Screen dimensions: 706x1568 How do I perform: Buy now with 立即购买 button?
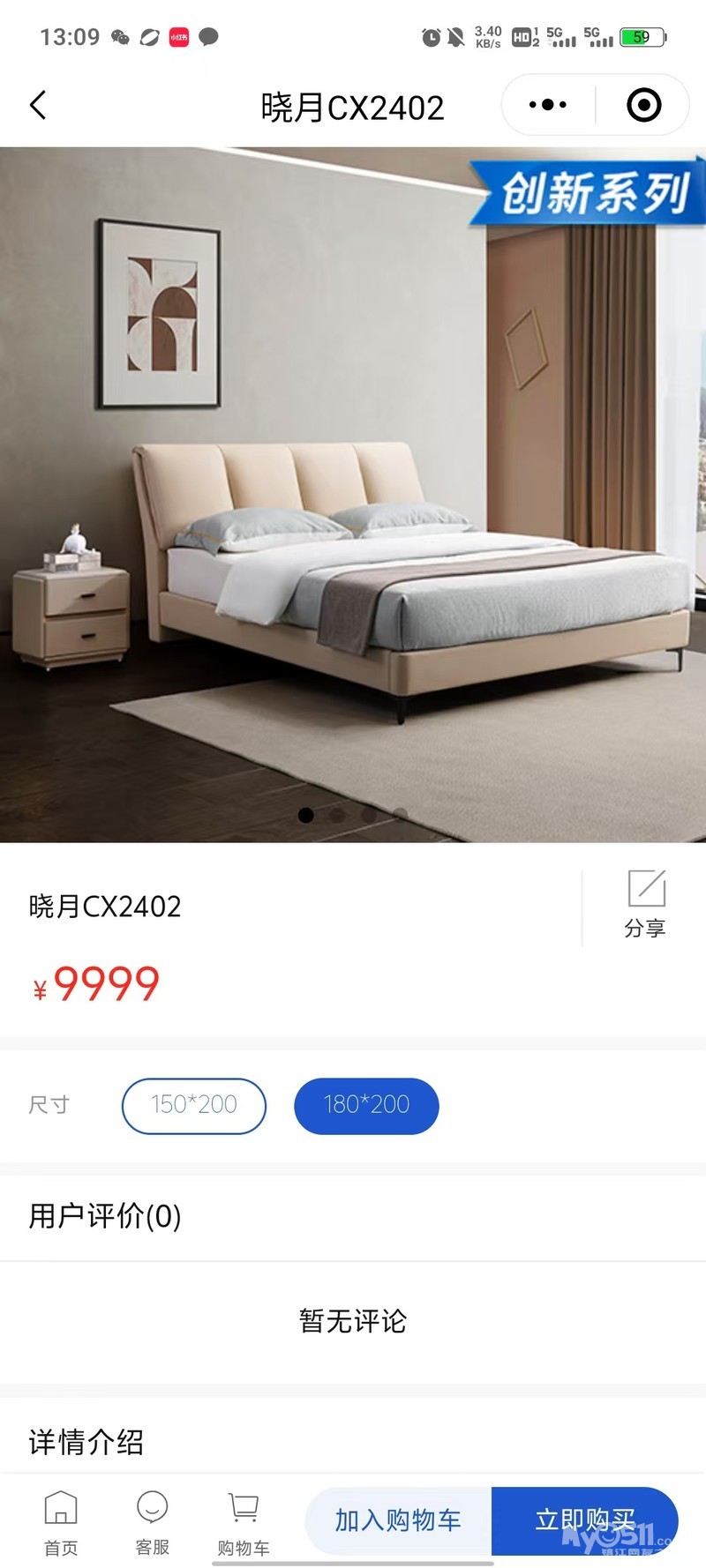(x=584, y=1520)
